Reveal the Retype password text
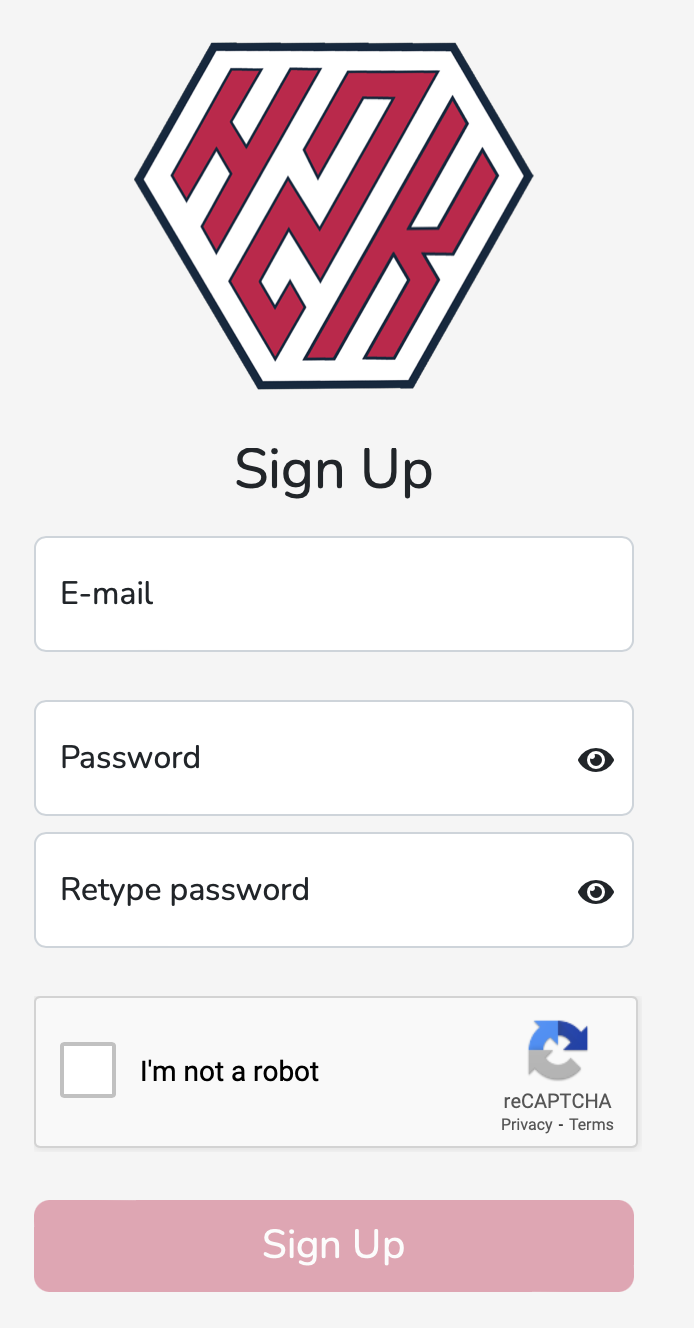Image resolution: width=694 pixels, height=1328 pixels. (x=596, y=892)
